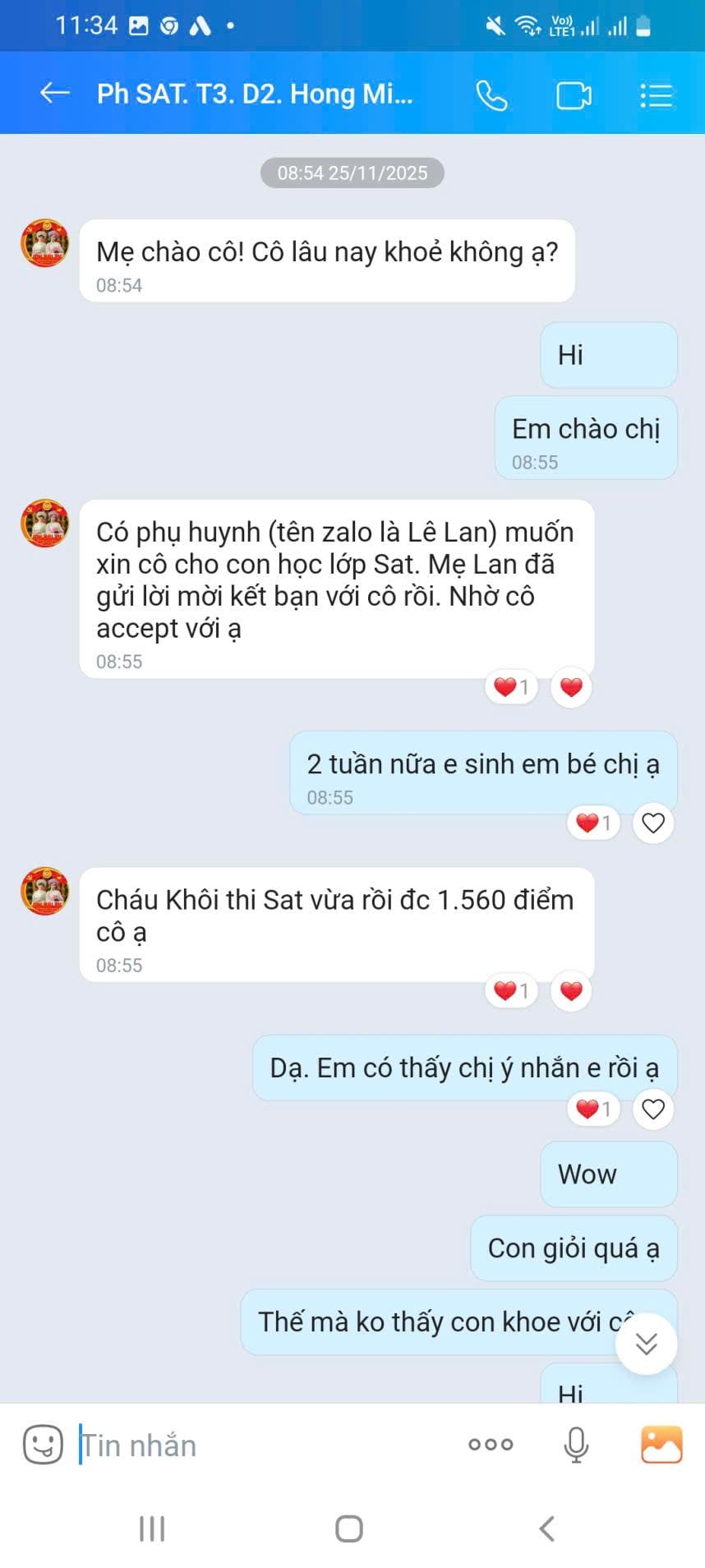Record a voice message with the microphone
This screenshot has height=1568, width=705.
pyautogui.click(x=576, y=1444)
